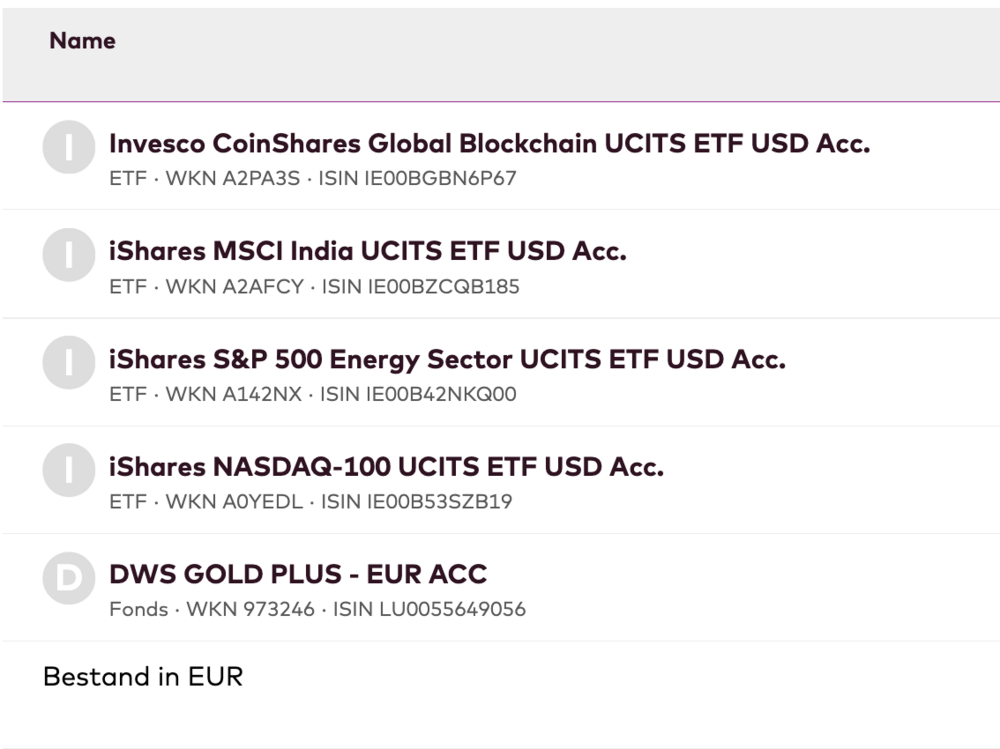
Task: Open iShares MSCI India UCITS ETF row
Action: point(367,251)
